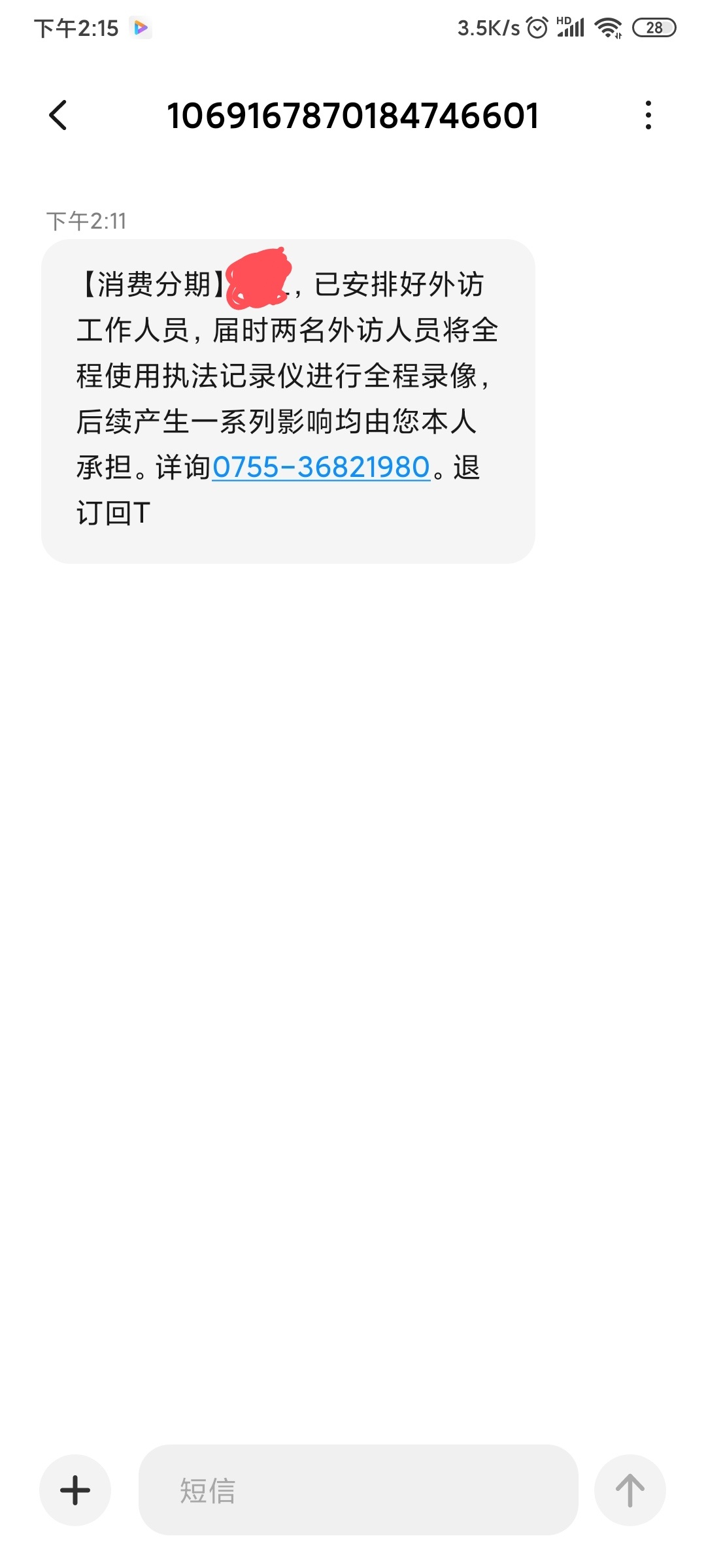The height and width of the screenshot is (1568, 706).
Task: Open the three-dot overflow menu
Action: pos(648,116)
